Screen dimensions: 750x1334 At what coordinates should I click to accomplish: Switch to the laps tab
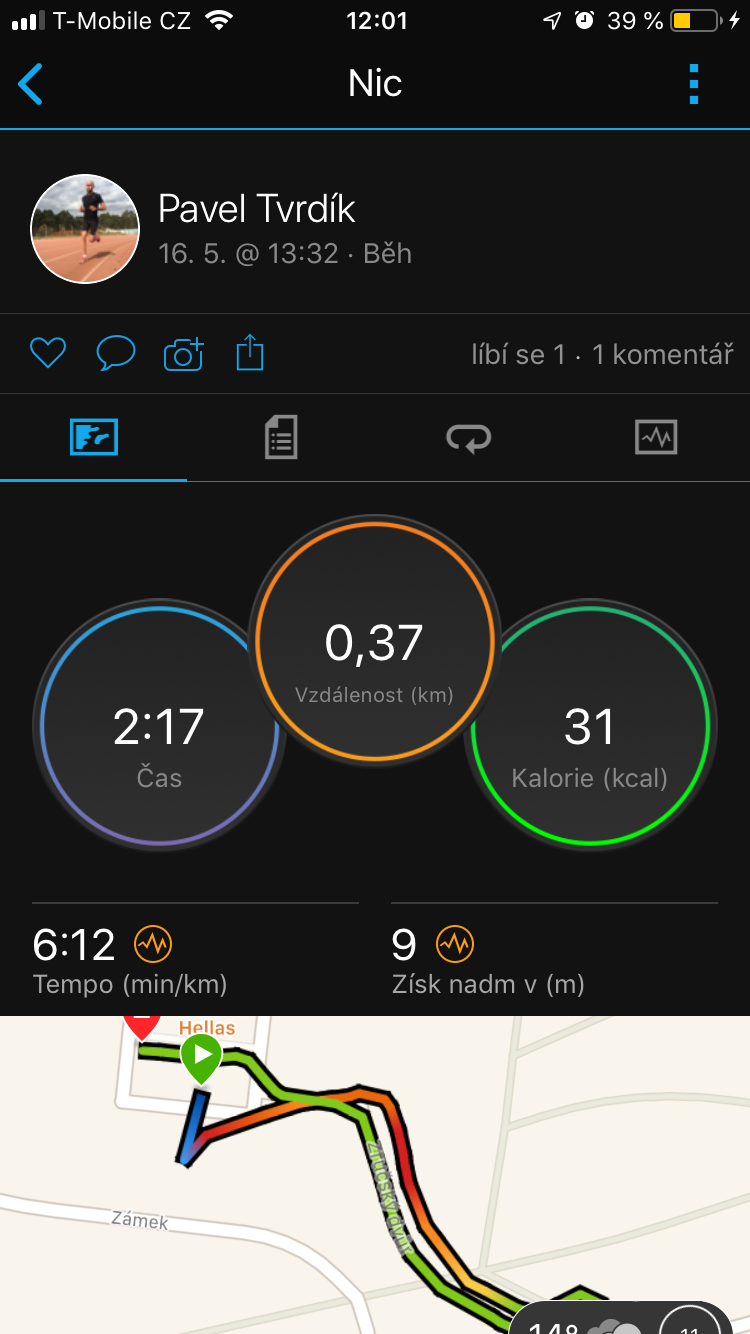pos(469,437)
